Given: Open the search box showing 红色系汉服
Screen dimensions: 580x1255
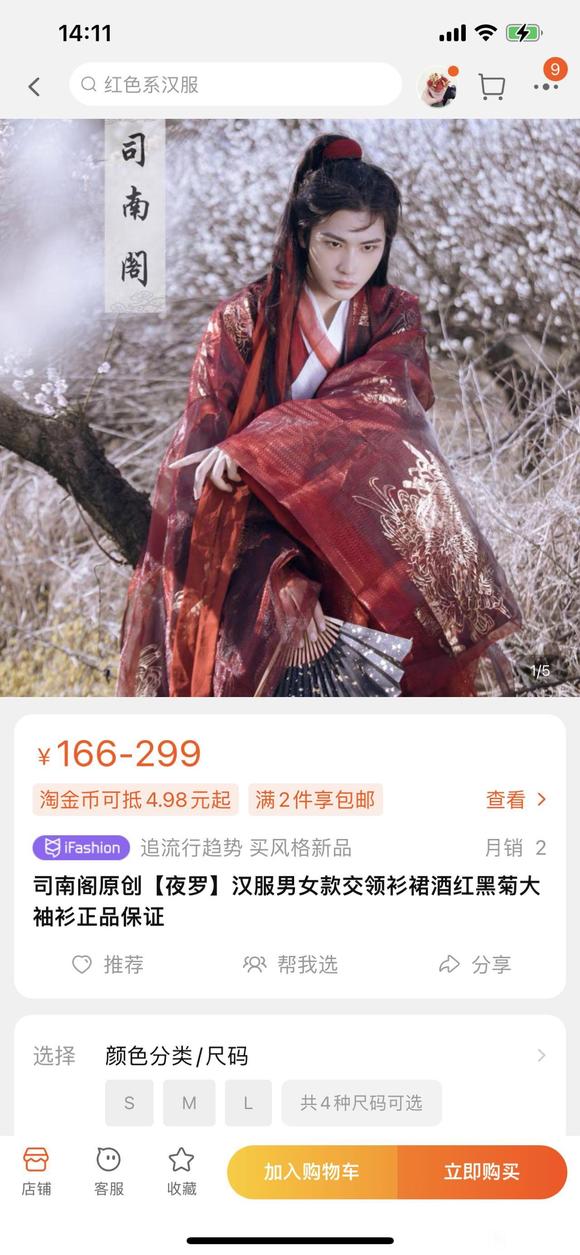Looking at the screenshot, I should (x=235, y=85).
